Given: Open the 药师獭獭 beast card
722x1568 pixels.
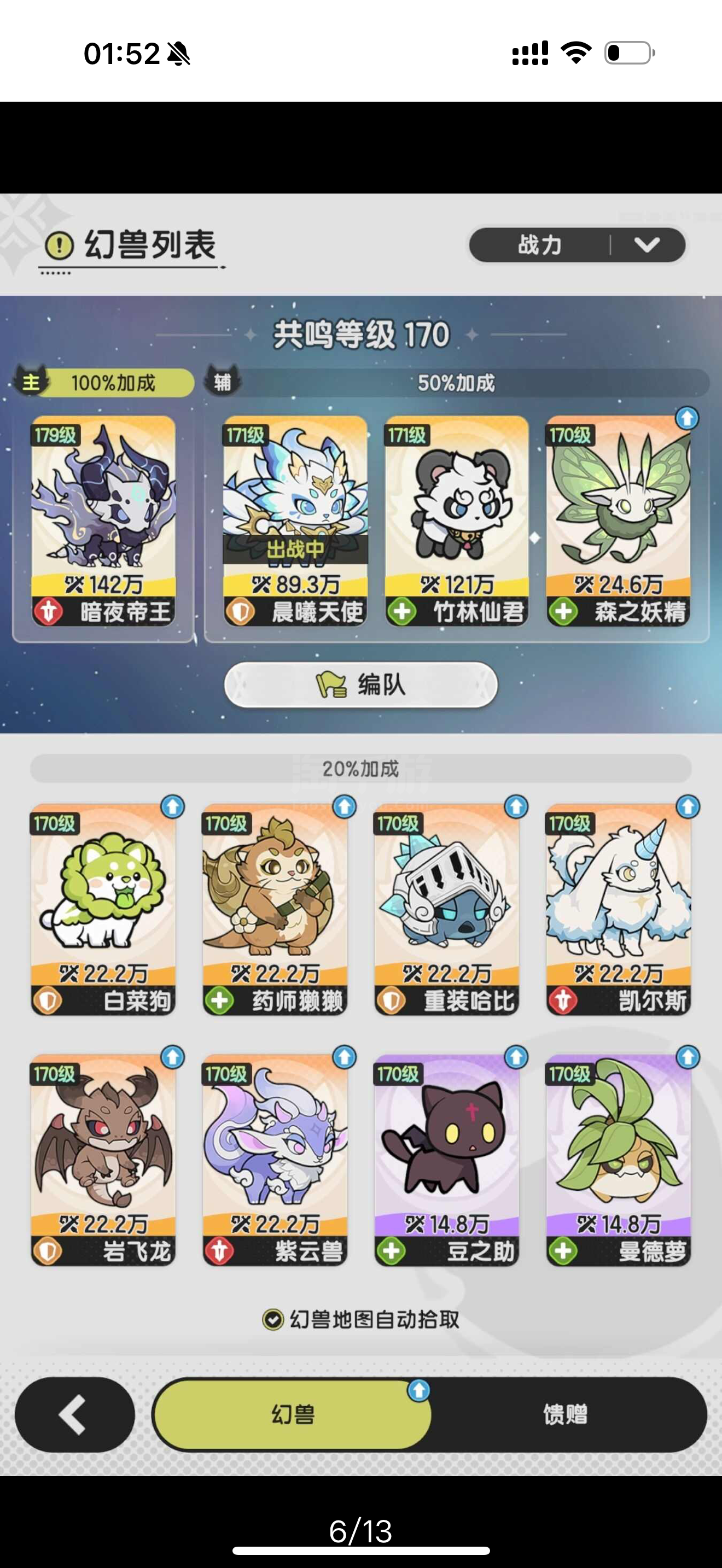Looking at the screenshot, I should [x=275, y=910].
